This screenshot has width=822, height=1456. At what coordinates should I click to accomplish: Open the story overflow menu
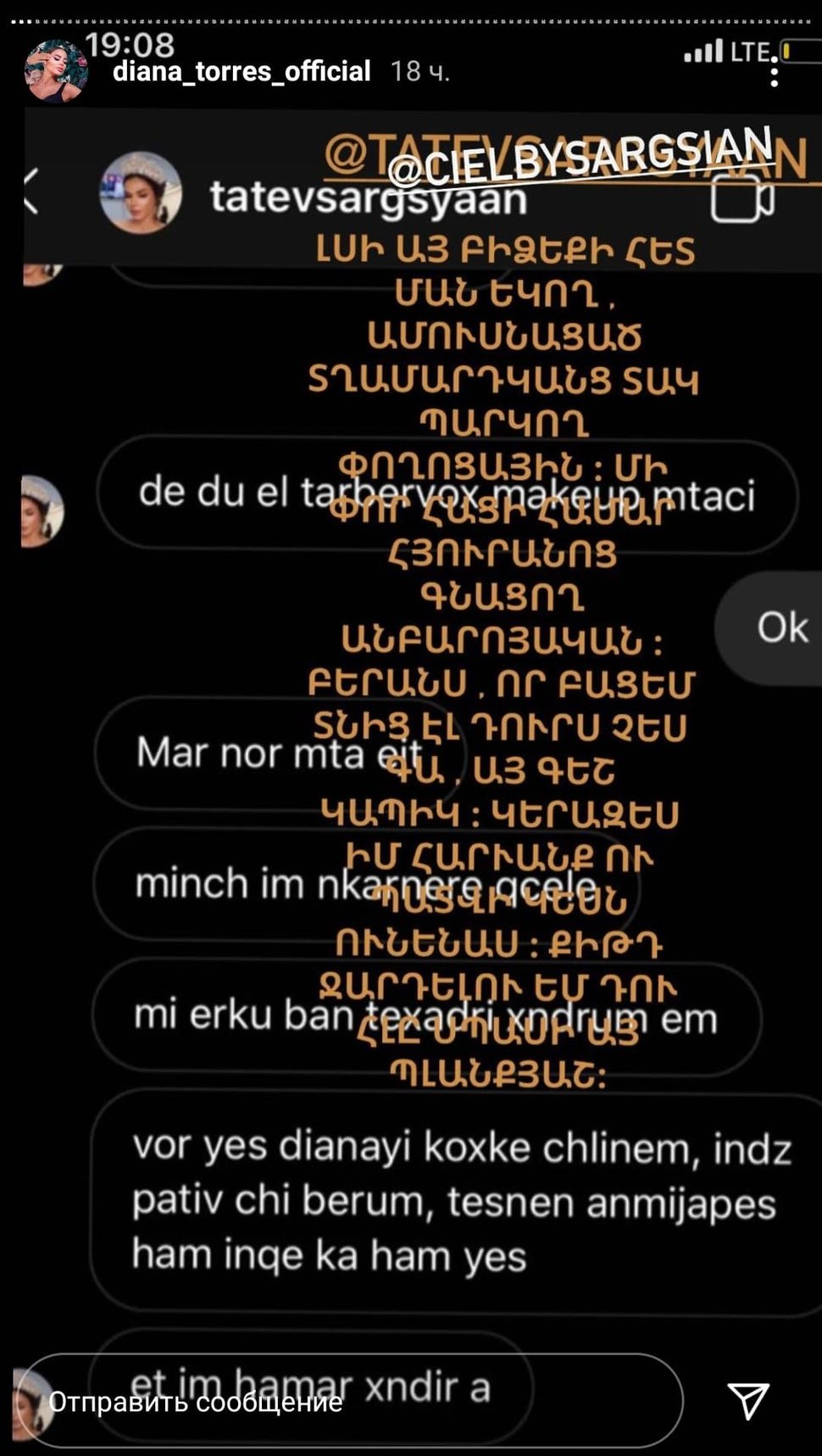(774, 74)
